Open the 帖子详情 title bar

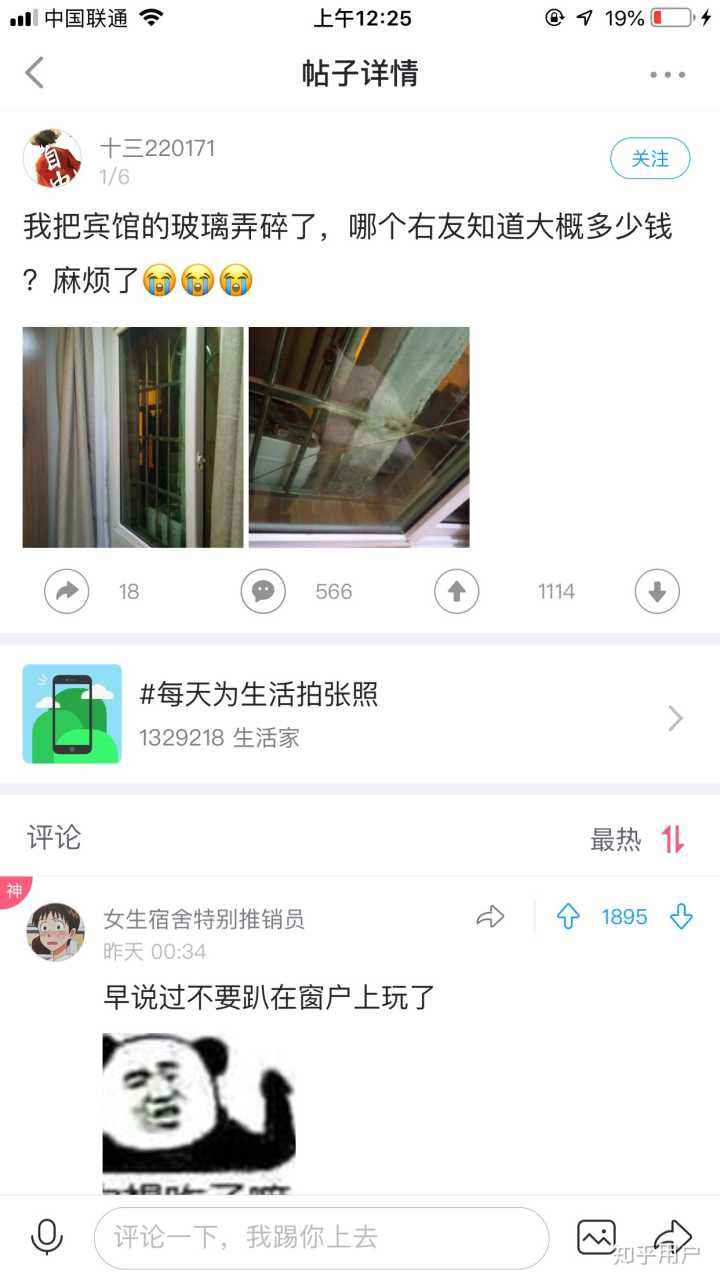pos(360,74)
